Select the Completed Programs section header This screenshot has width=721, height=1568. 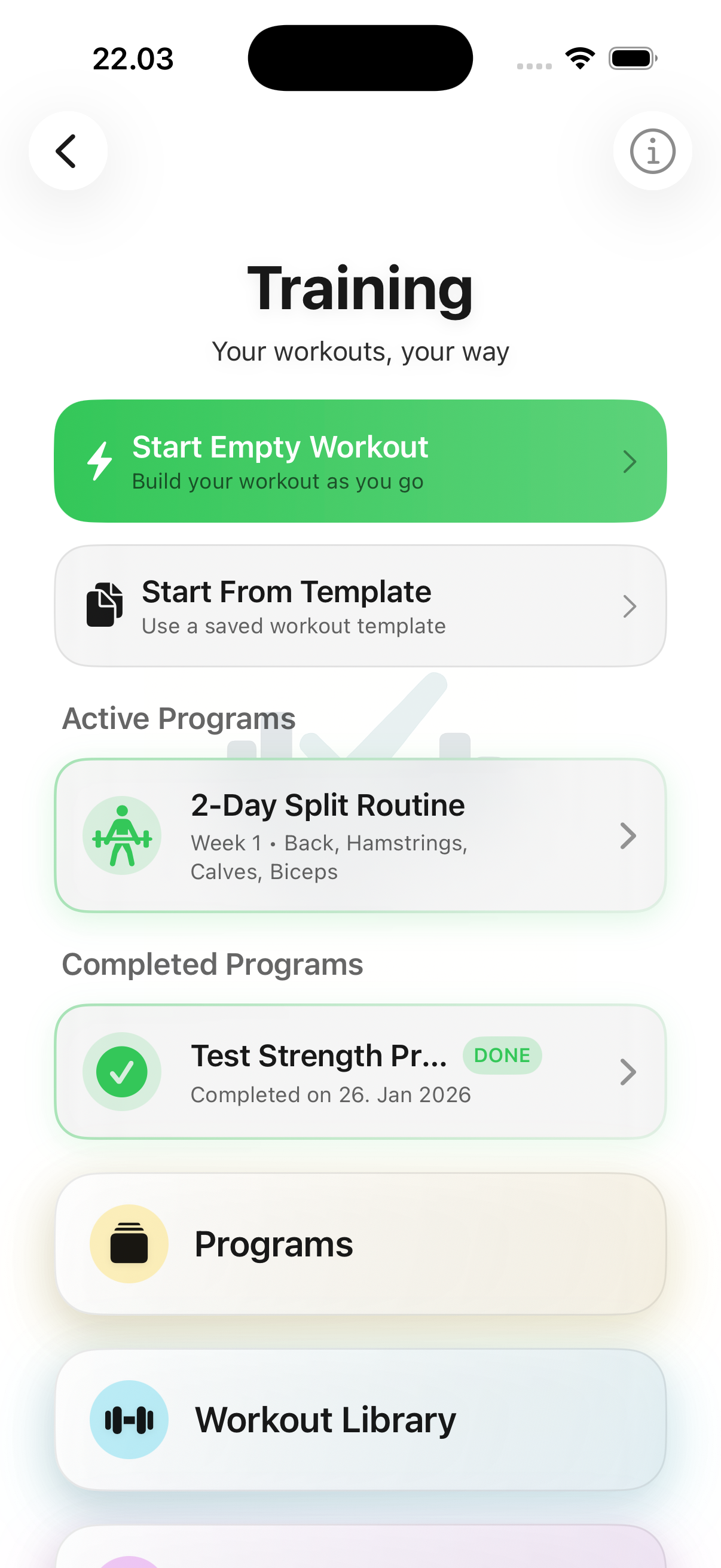pos(213,963)
